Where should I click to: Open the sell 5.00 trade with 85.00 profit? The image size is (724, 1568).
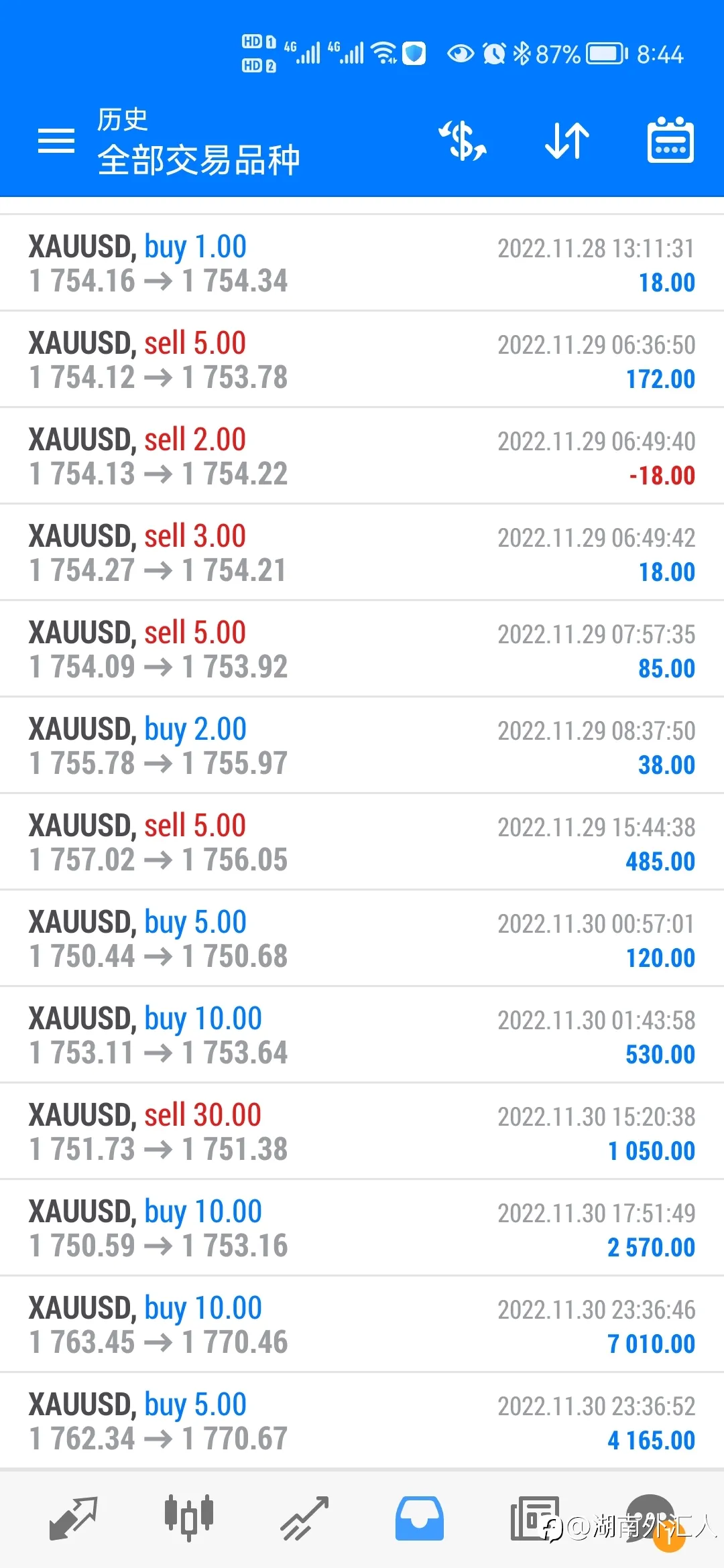coord(362,649)
